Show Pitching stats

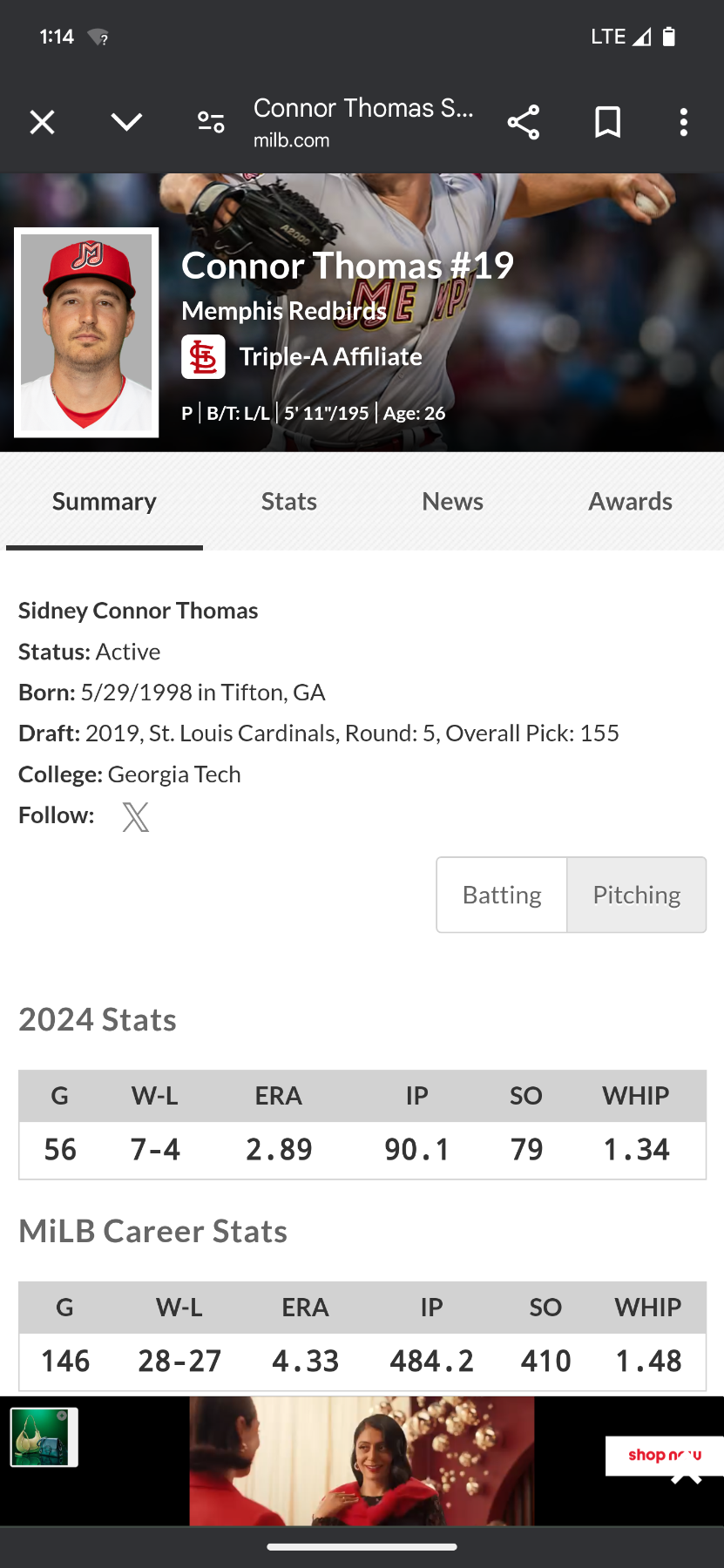(637, 895)
